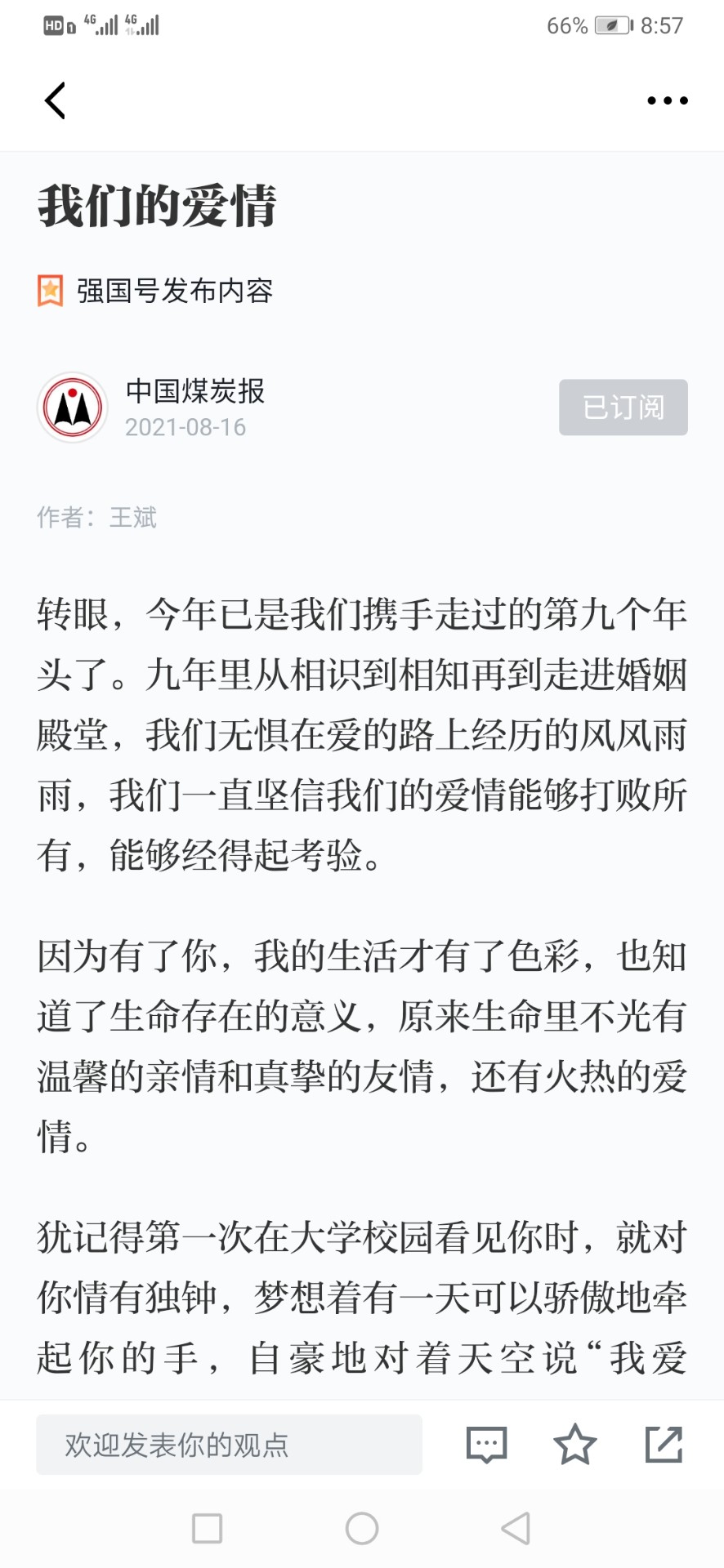Tap the 已订阅 subscription button

coord(623,407)
